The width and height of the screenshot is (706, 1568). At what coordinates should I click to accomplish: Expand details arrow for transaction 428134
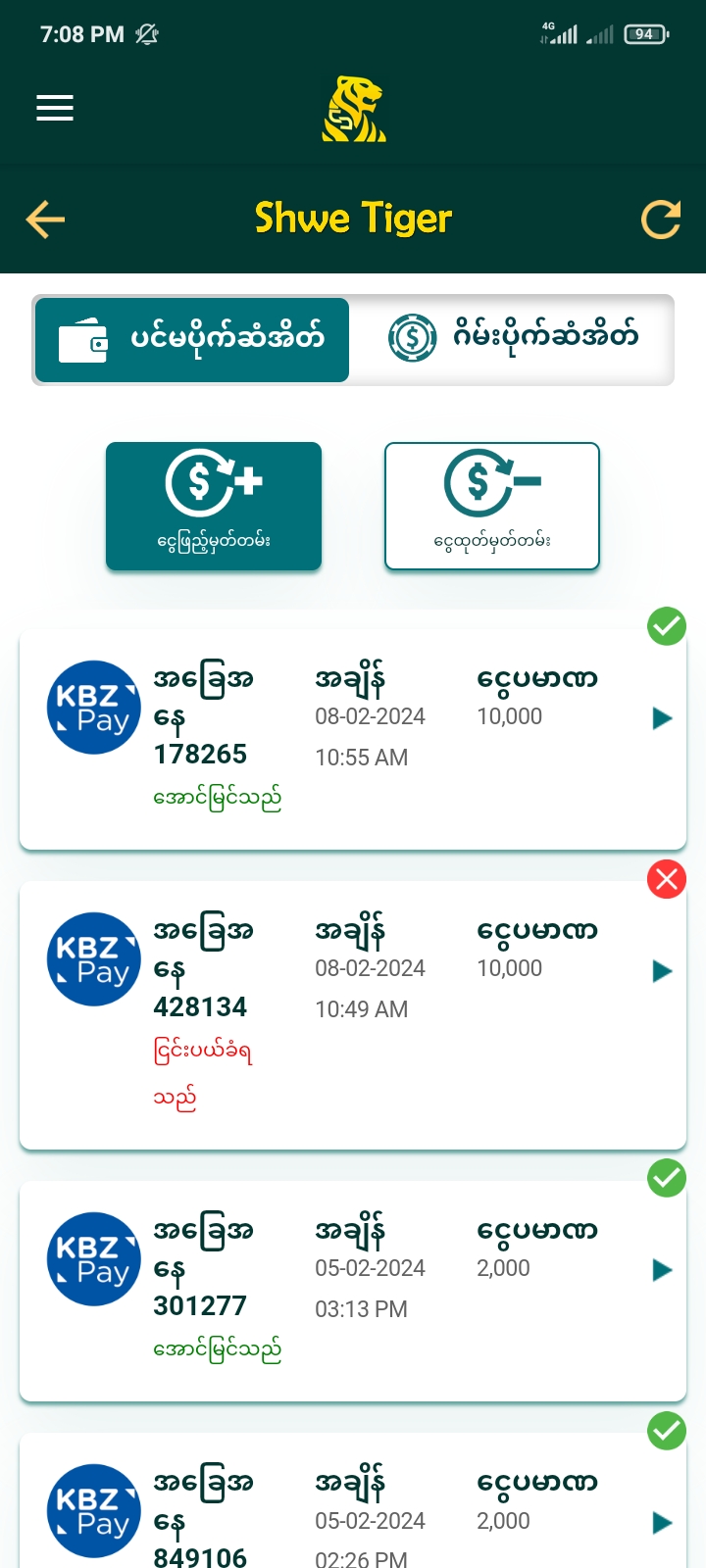662,970
